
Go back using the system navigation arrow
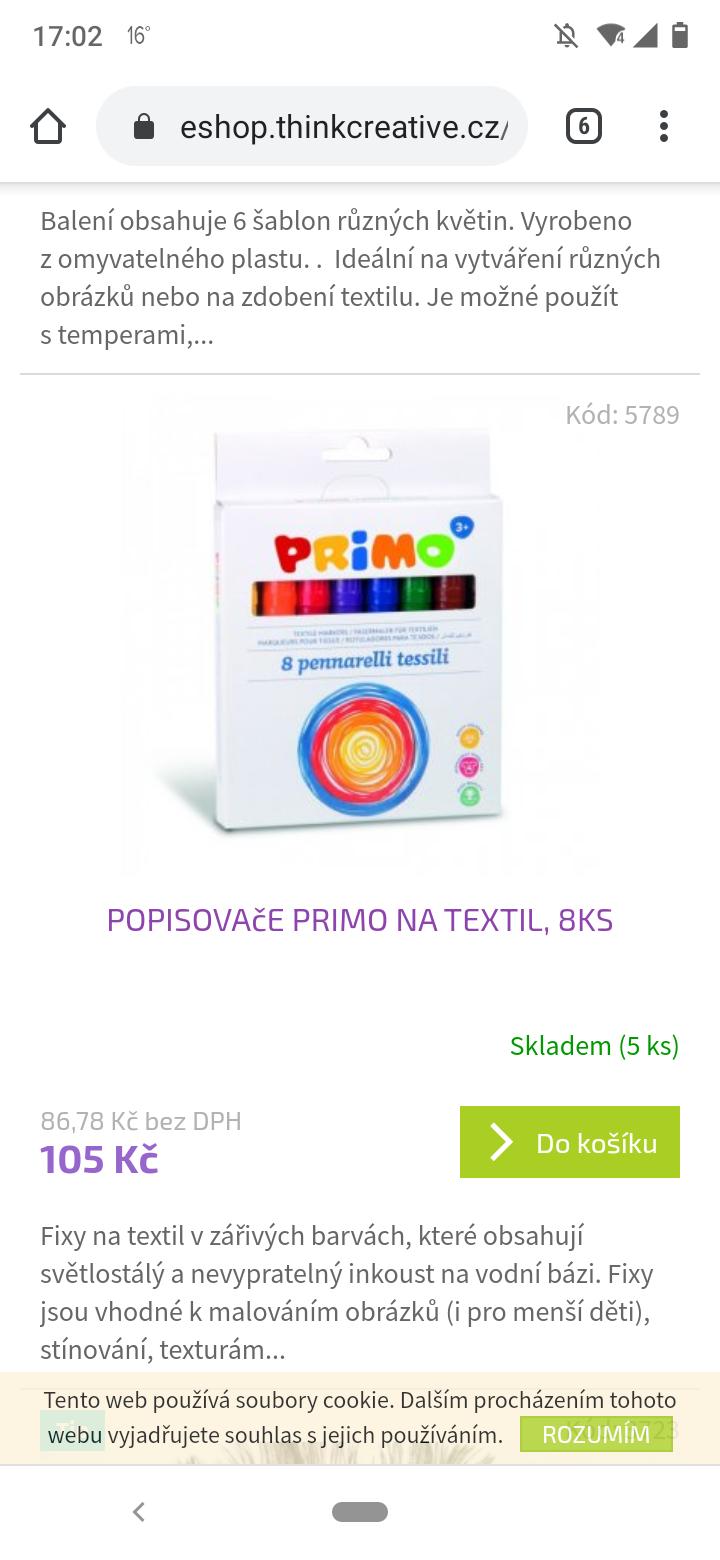(x=139, y=1512)
